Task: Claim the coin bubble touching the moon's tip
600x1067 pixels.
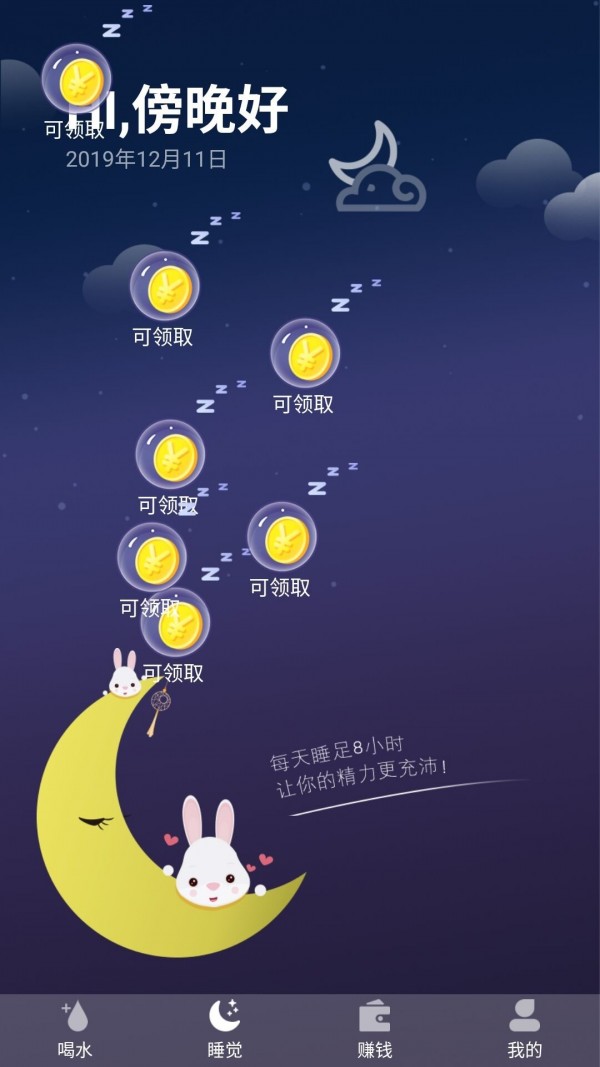Action: (x=176, y=624)
